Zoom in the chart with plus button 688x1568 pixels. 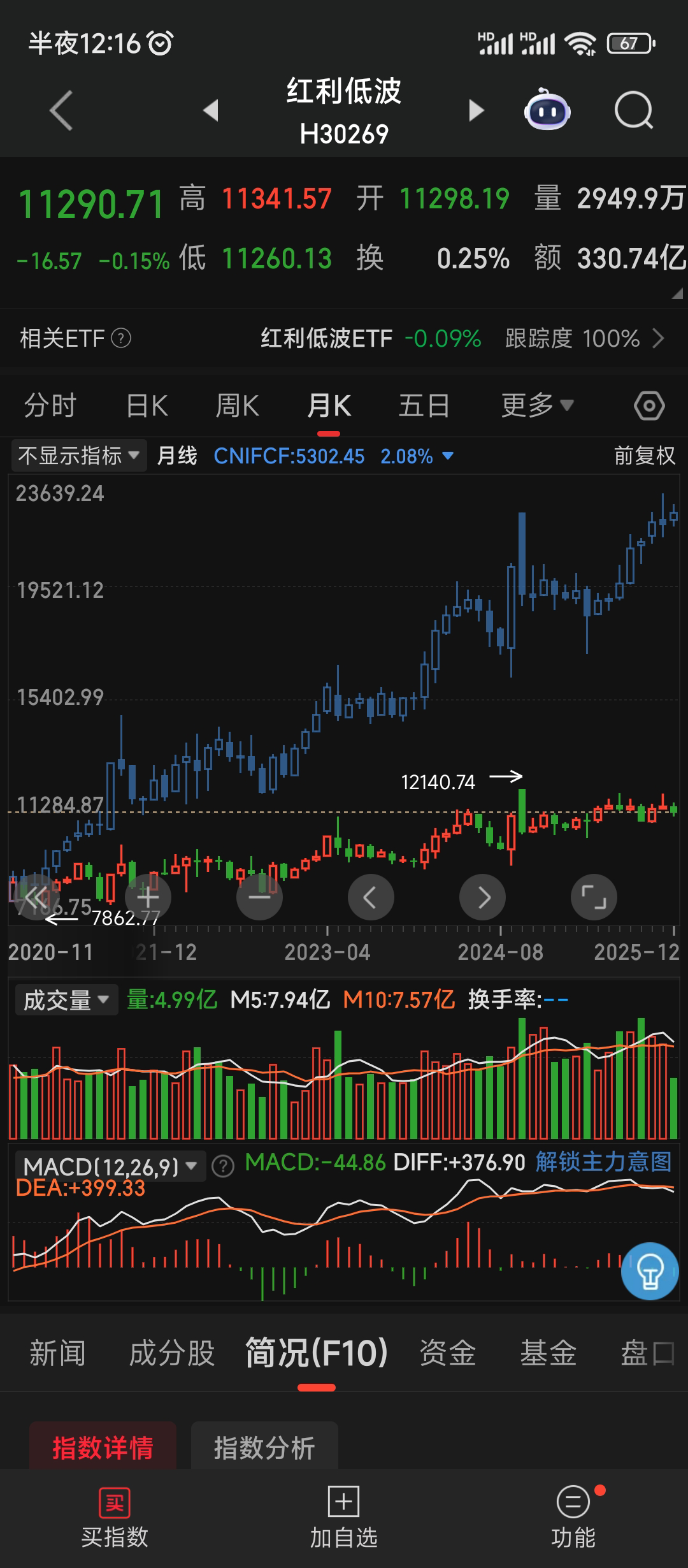[148, 897]
